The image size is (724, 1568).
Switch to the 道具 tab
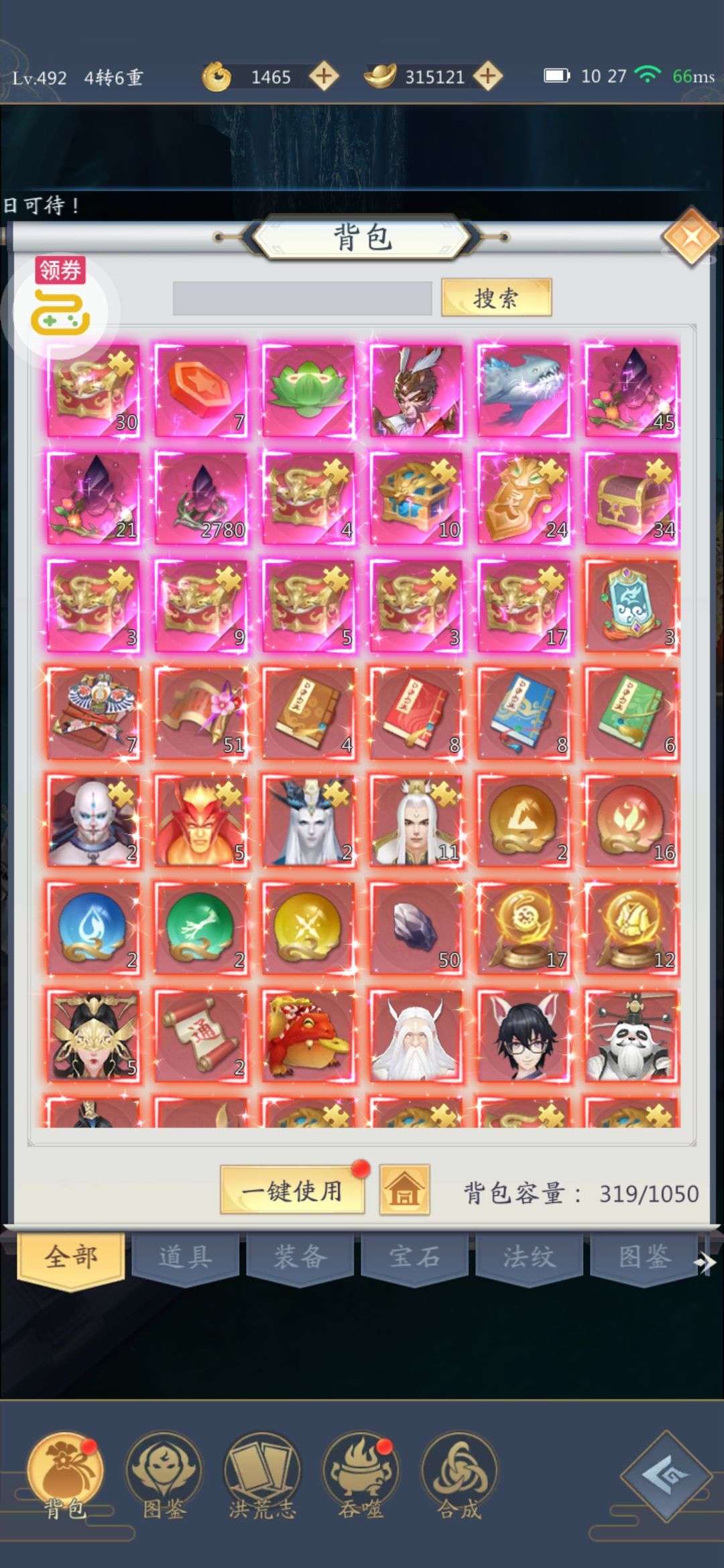pyautogui.click(x=186, y=1257)
